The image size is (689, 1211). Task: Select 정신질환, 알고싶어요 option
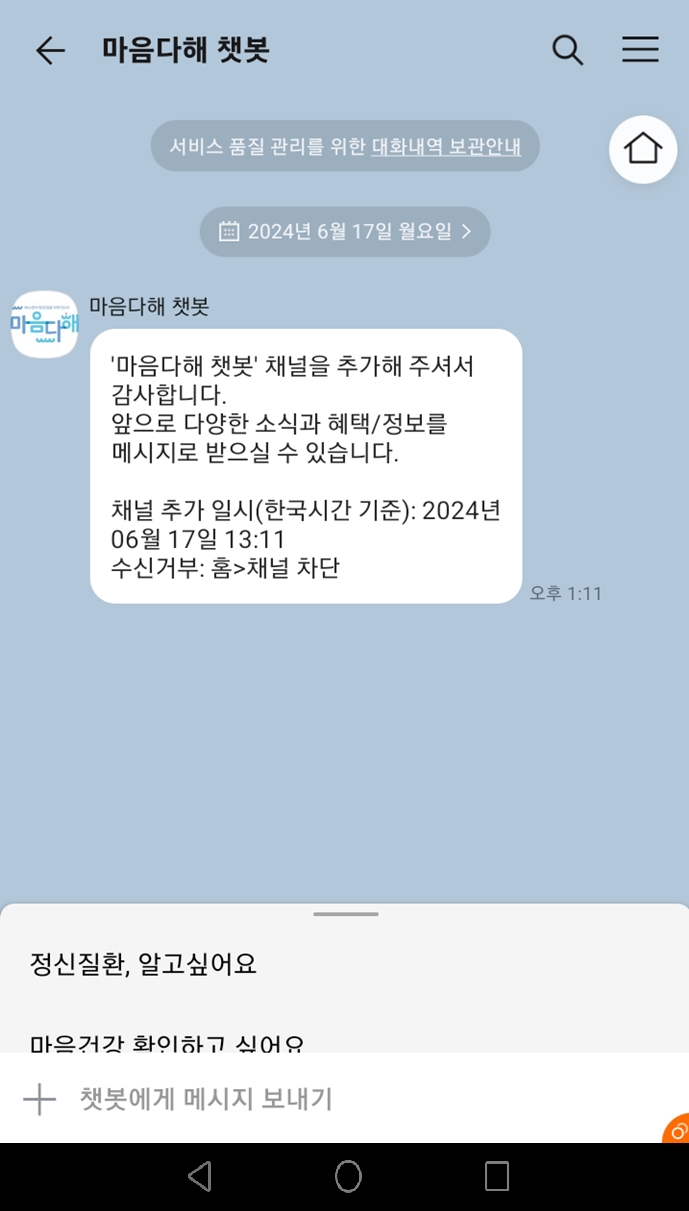(x=144, y=964)
